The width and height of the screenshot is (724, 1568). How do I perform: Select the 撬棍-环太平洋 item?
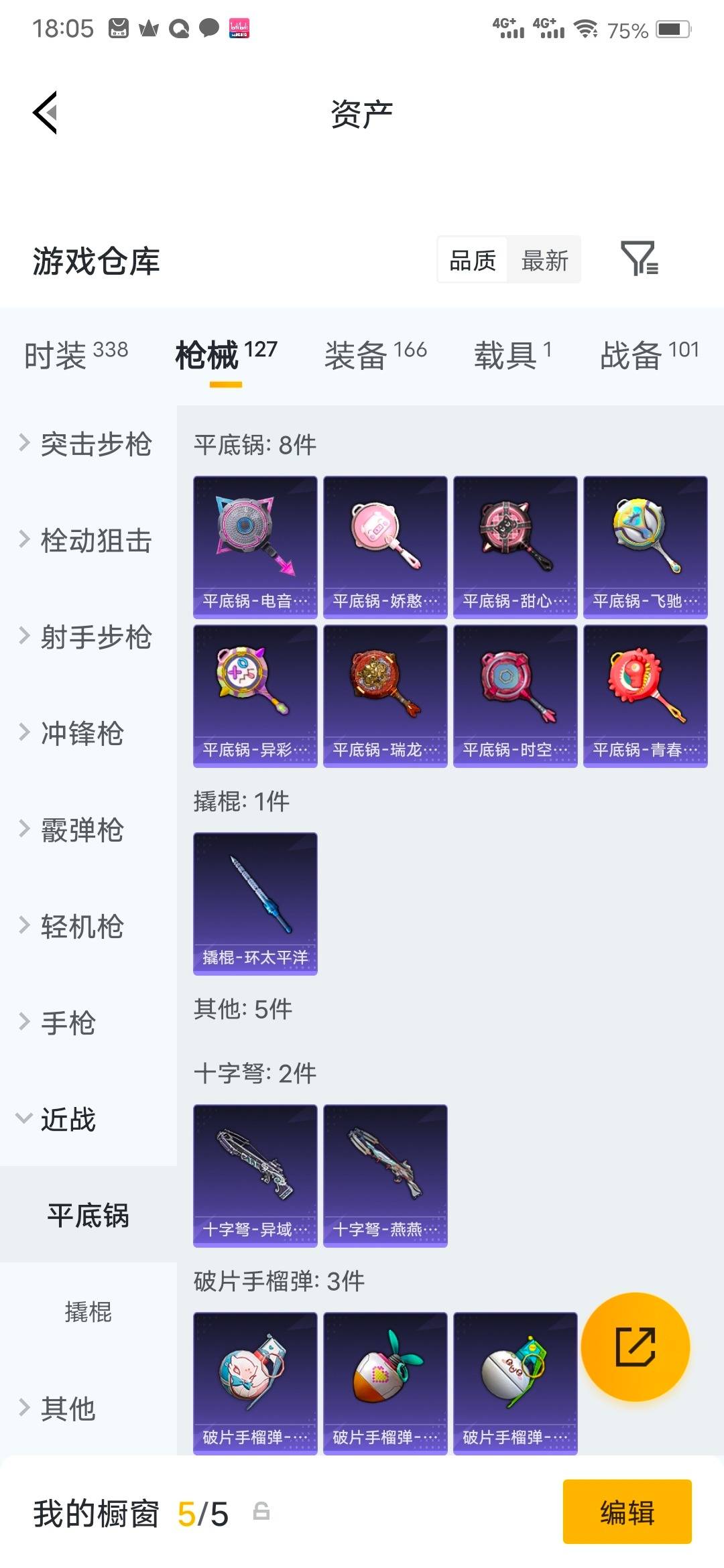tap(255, 903)
